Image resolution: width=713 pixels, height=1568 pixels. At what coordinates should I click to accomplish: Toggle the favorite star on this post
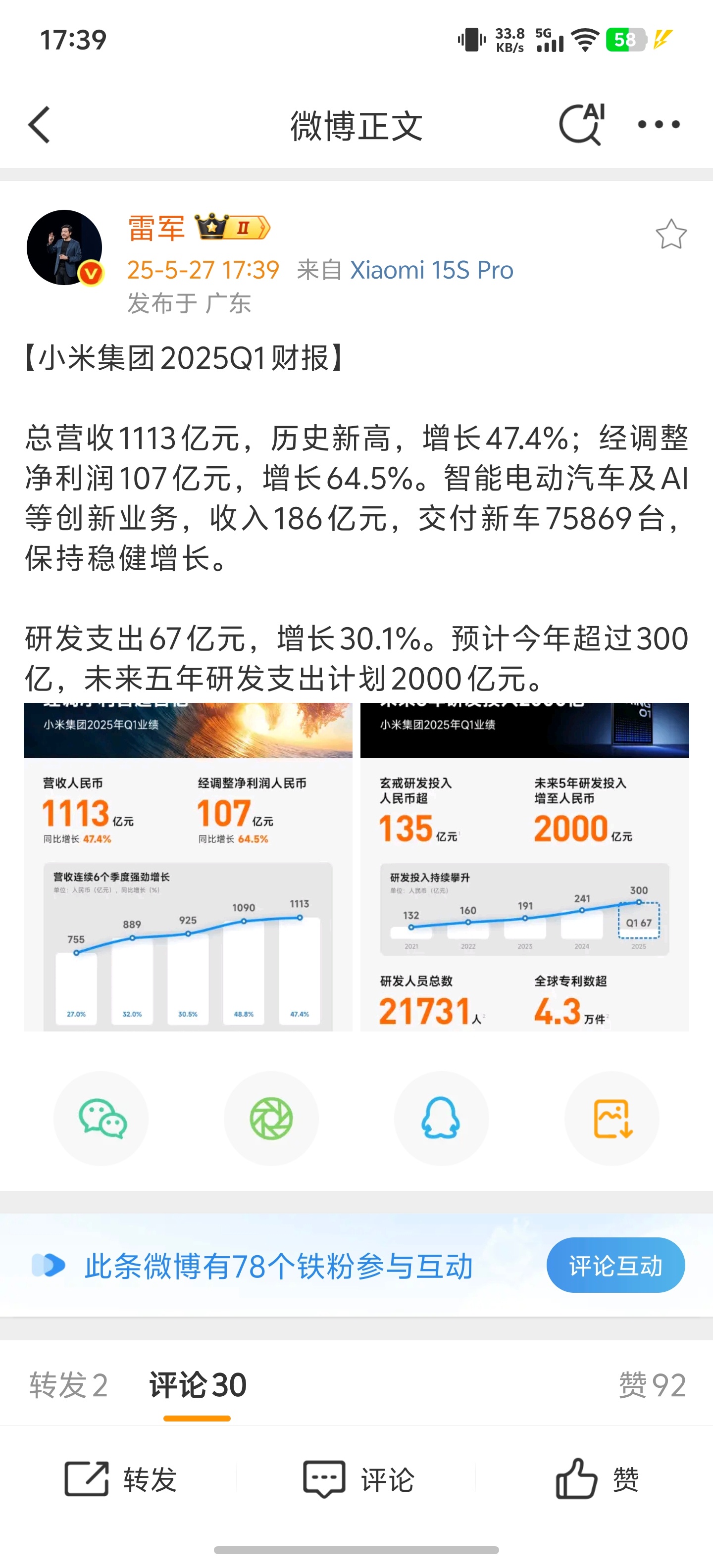(672, 233)
